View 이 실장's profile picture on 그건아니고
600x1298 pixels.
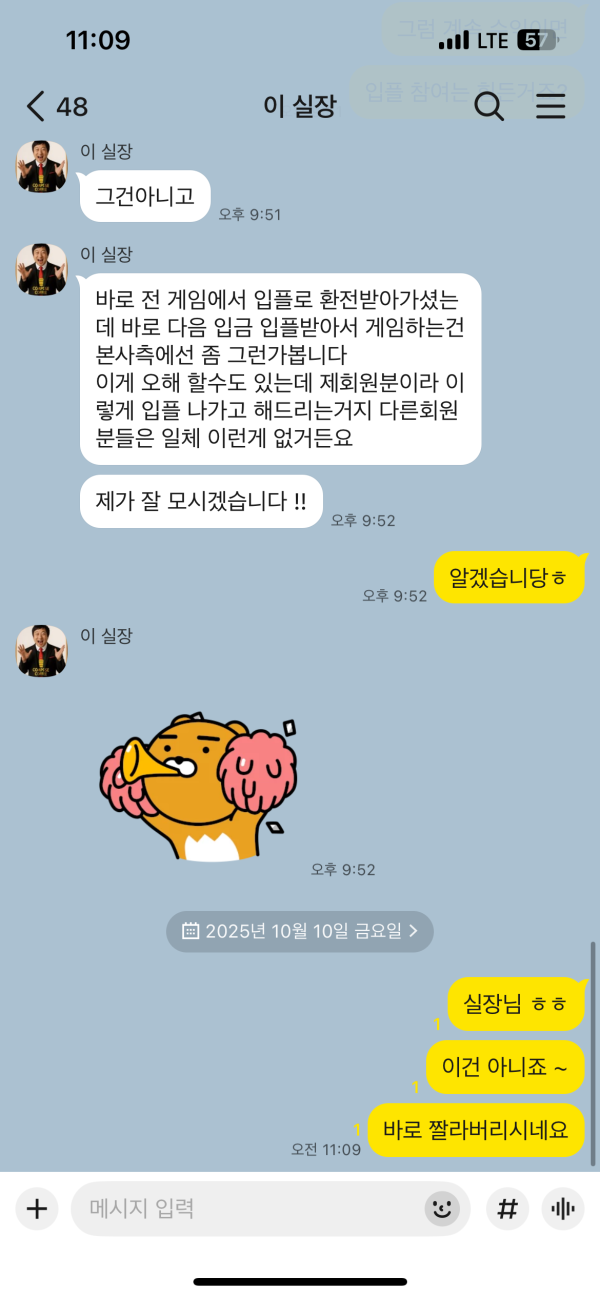pyautogui.click(x=42, y=166)
